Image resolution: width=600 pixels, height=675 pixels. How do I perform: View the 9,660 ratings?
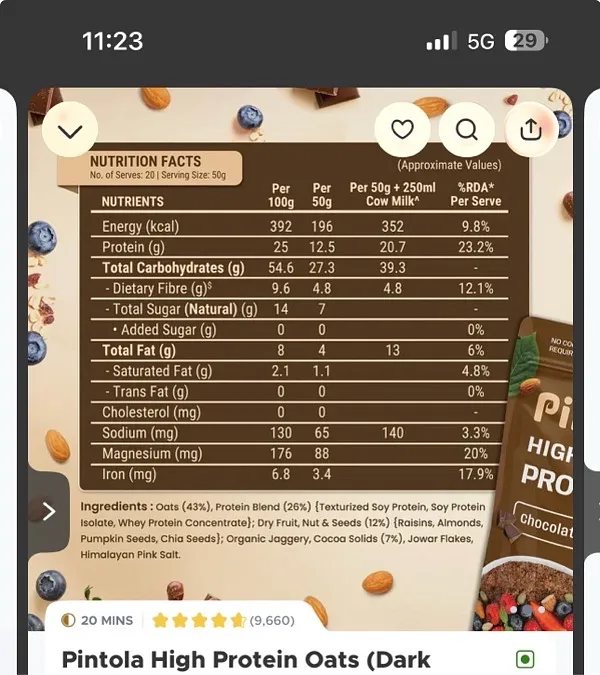pyautogui.click(x=223, y=620)
